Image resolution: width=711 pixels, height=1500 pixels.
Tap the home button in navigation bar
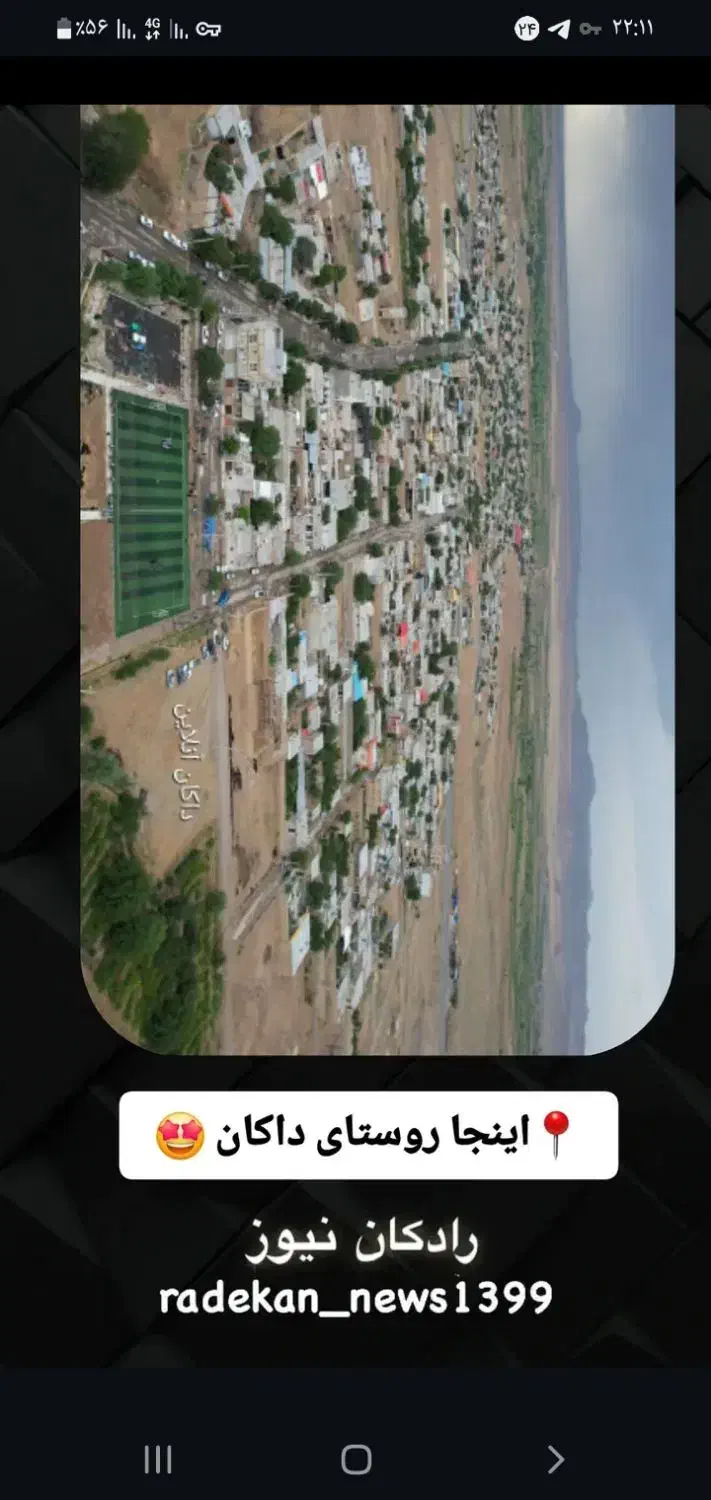(356, 1460)
